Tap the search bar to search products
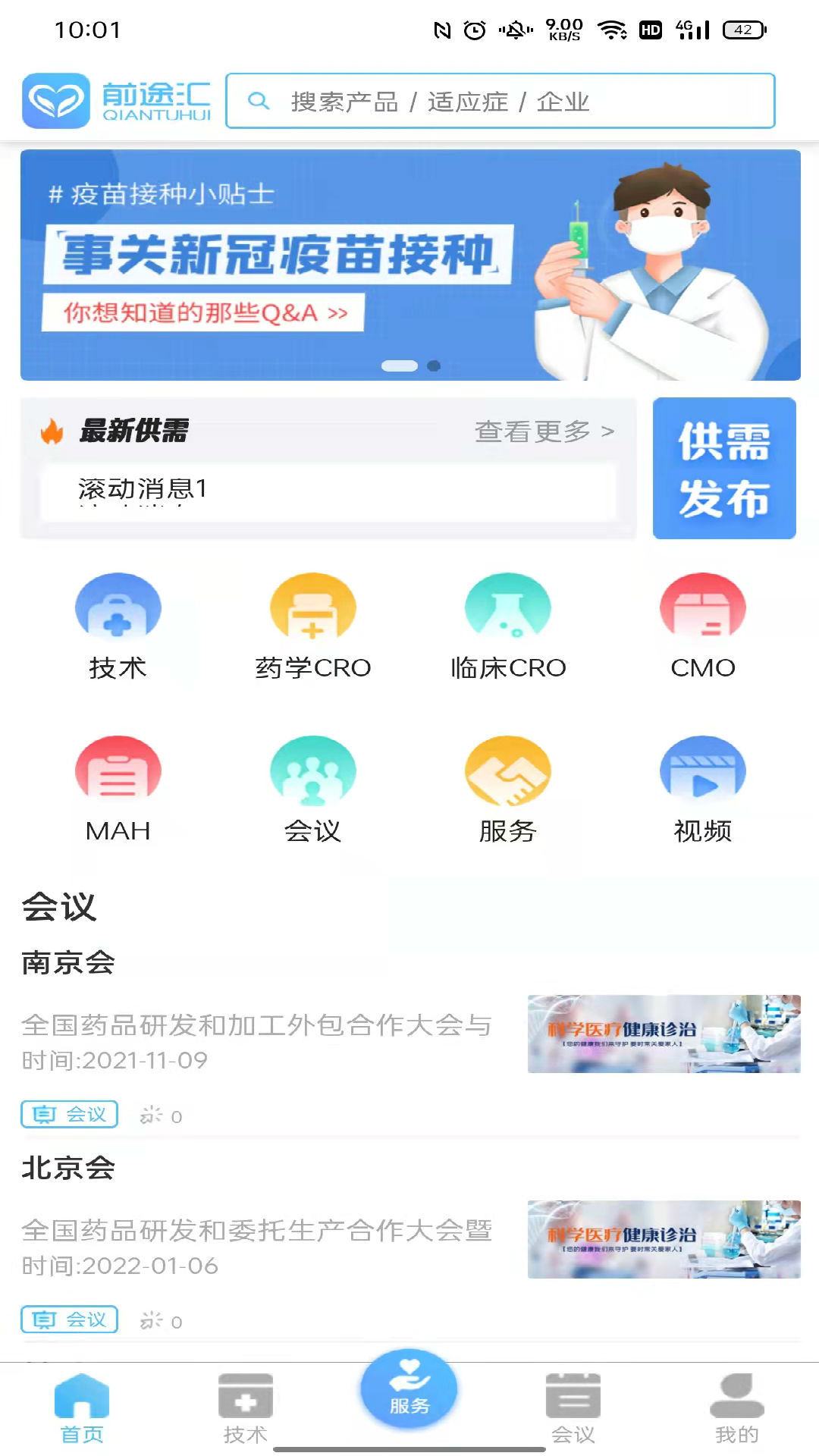This screenshot has width=819, height=1456. point(500,100)
